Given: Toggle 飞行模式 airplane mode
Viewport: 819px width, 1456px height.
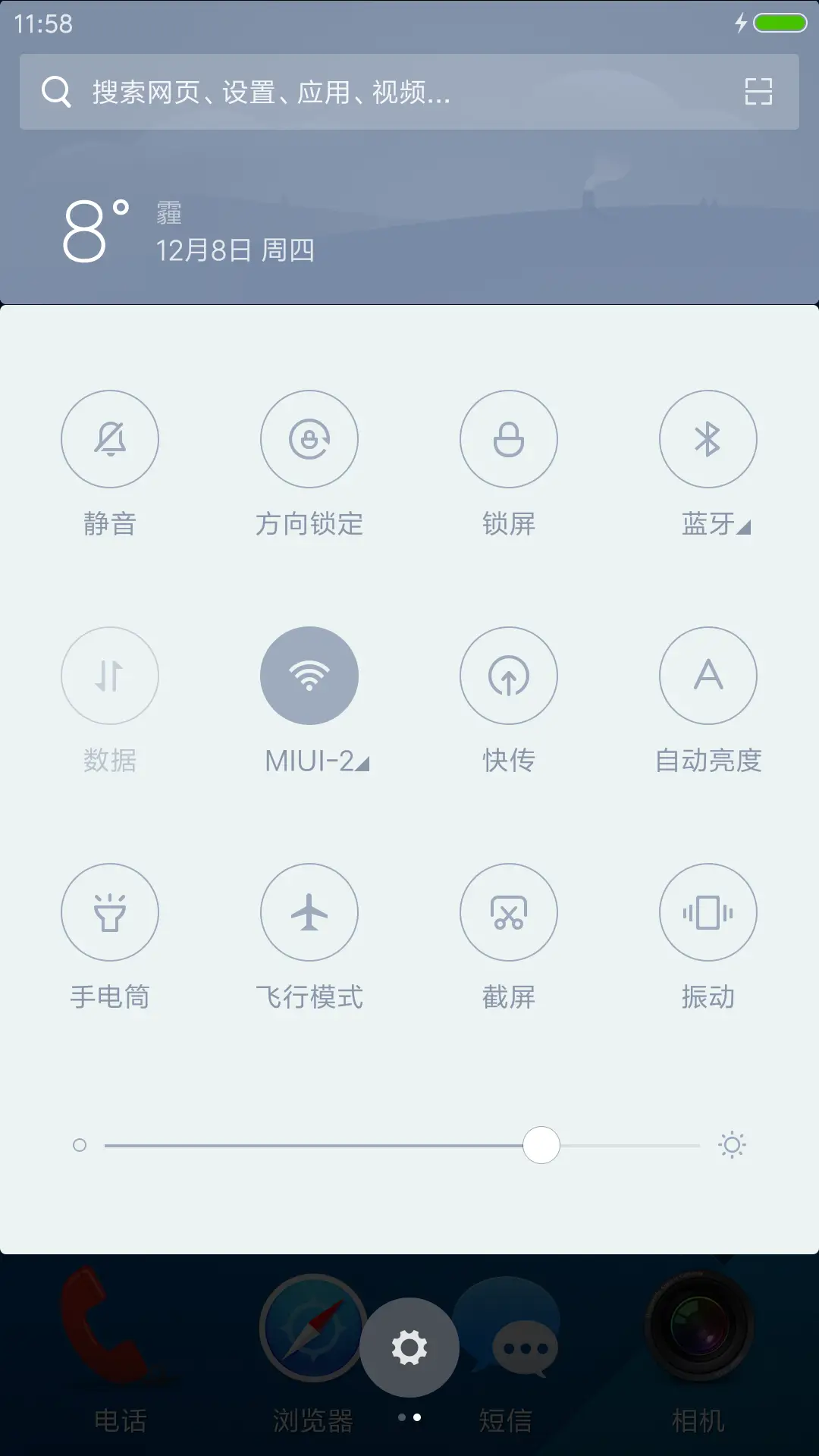Looking at the screenshot, I should tap(309, 912).
